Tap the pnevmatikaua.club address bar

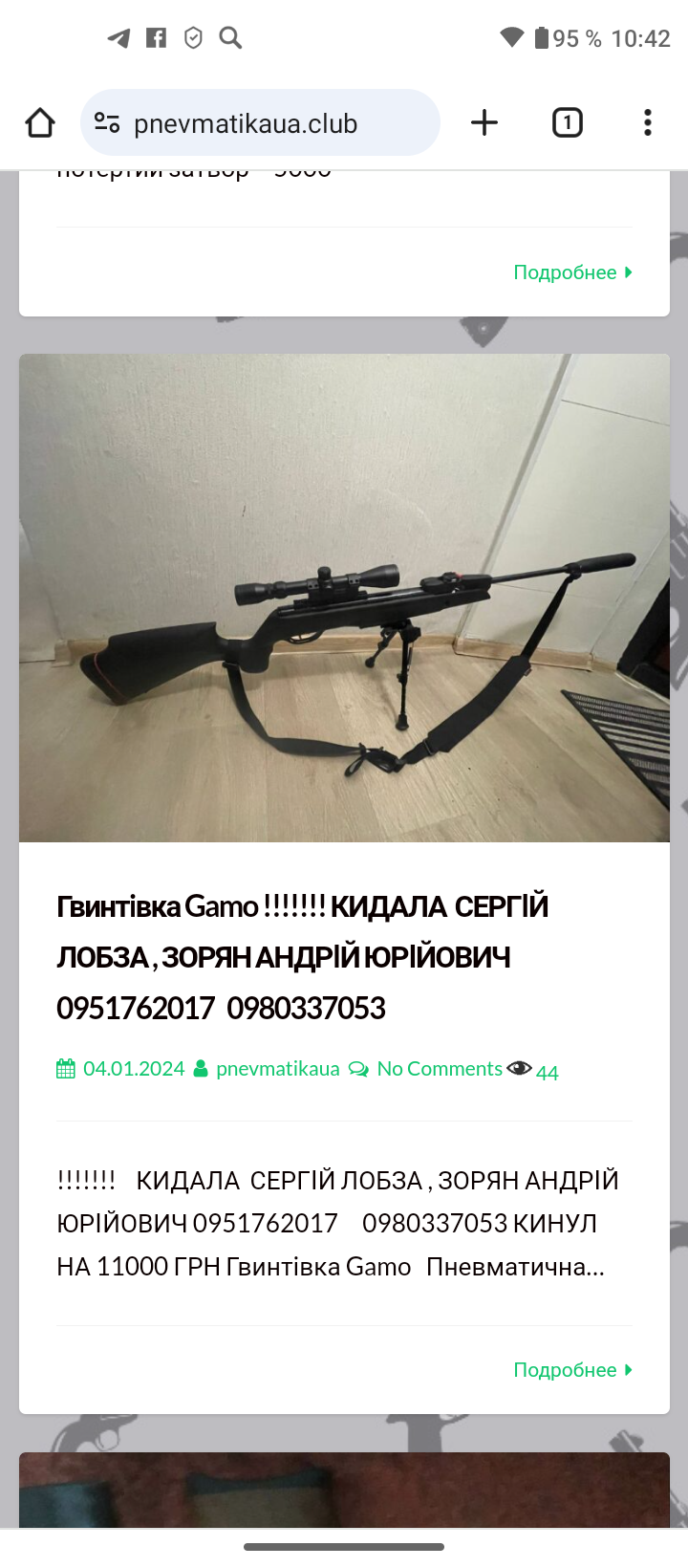(260, 122)
